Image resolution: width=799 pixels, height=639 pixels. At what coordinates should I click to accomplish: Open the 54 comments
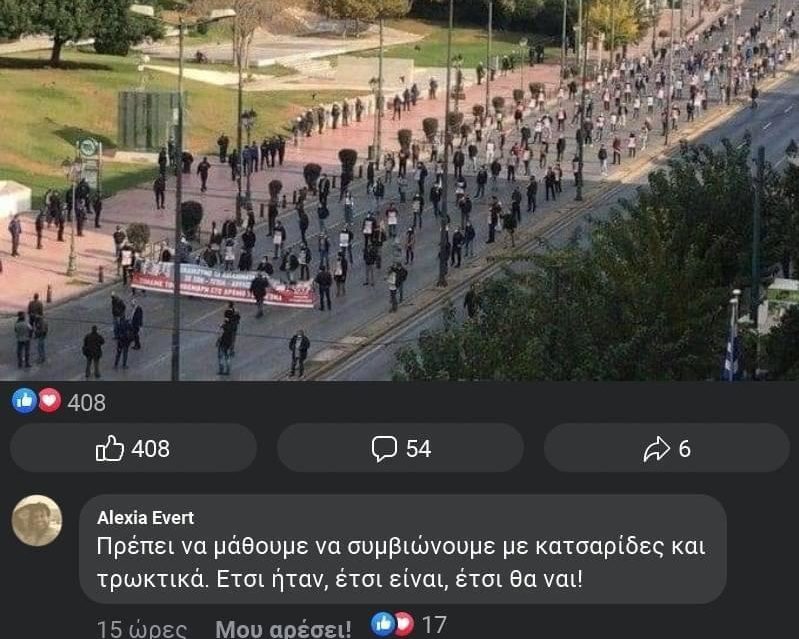coord(400,449)
